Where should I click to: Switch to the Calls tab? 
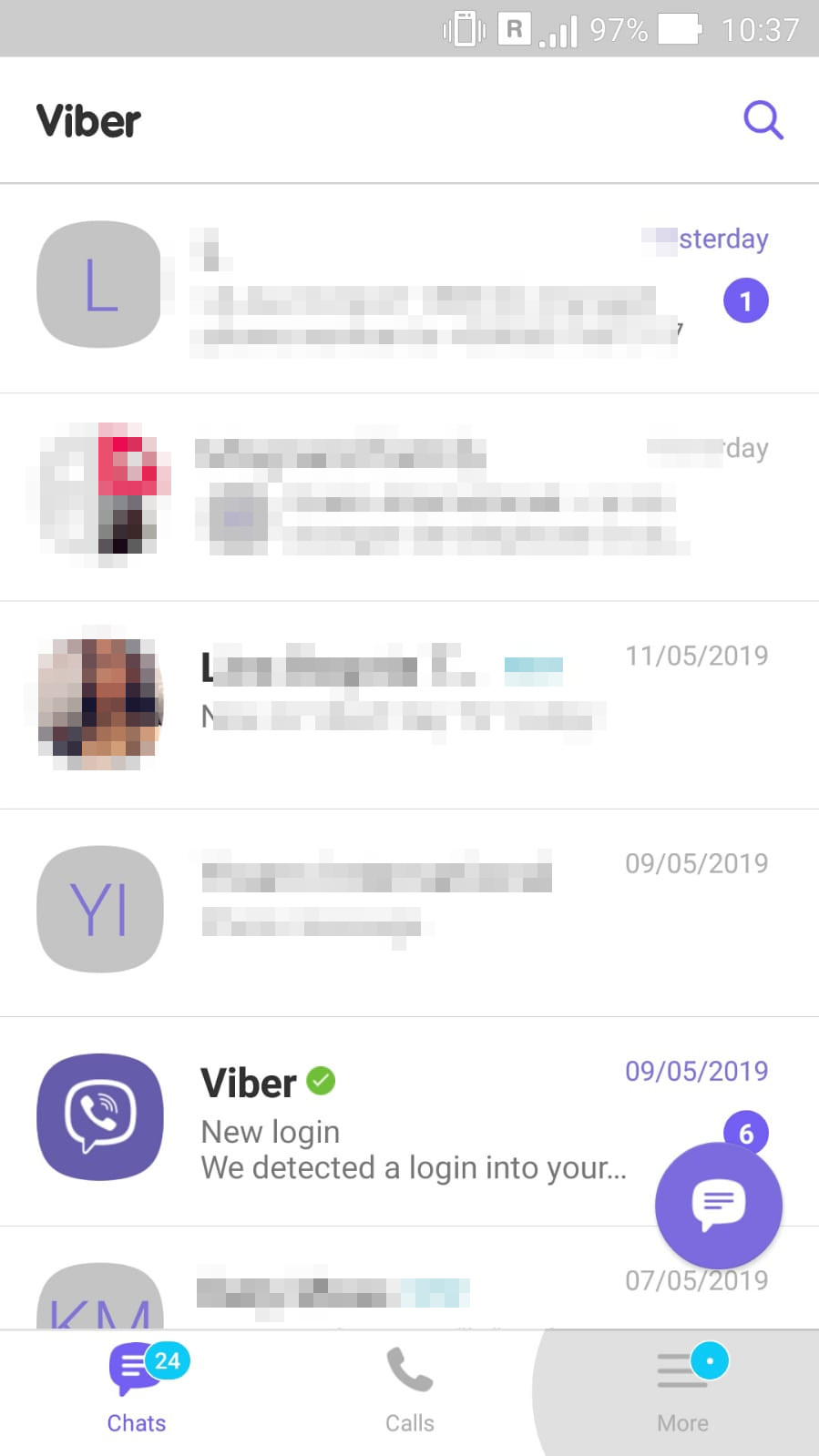tap(409, 1390)
